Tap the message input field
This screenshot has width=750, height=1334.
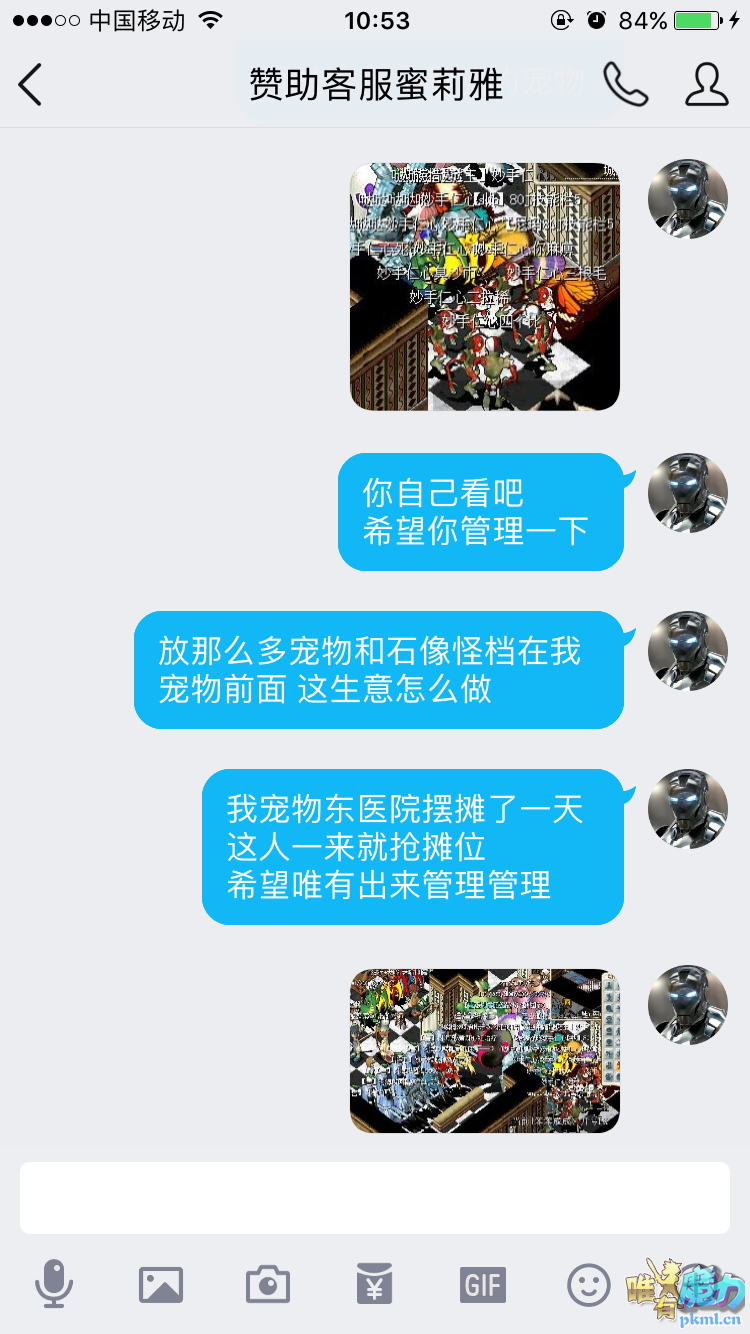pyautogui.click(x=374, y=1197)
